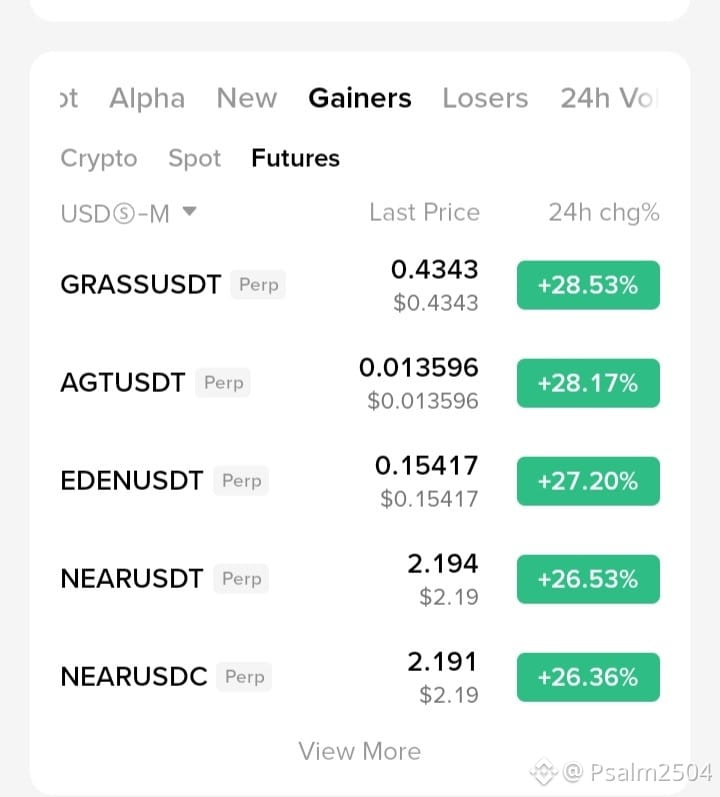The width and height of the screenshot is (720, 797).
Task: Switch to the Alpha tab
Action: tap(147, 98)
